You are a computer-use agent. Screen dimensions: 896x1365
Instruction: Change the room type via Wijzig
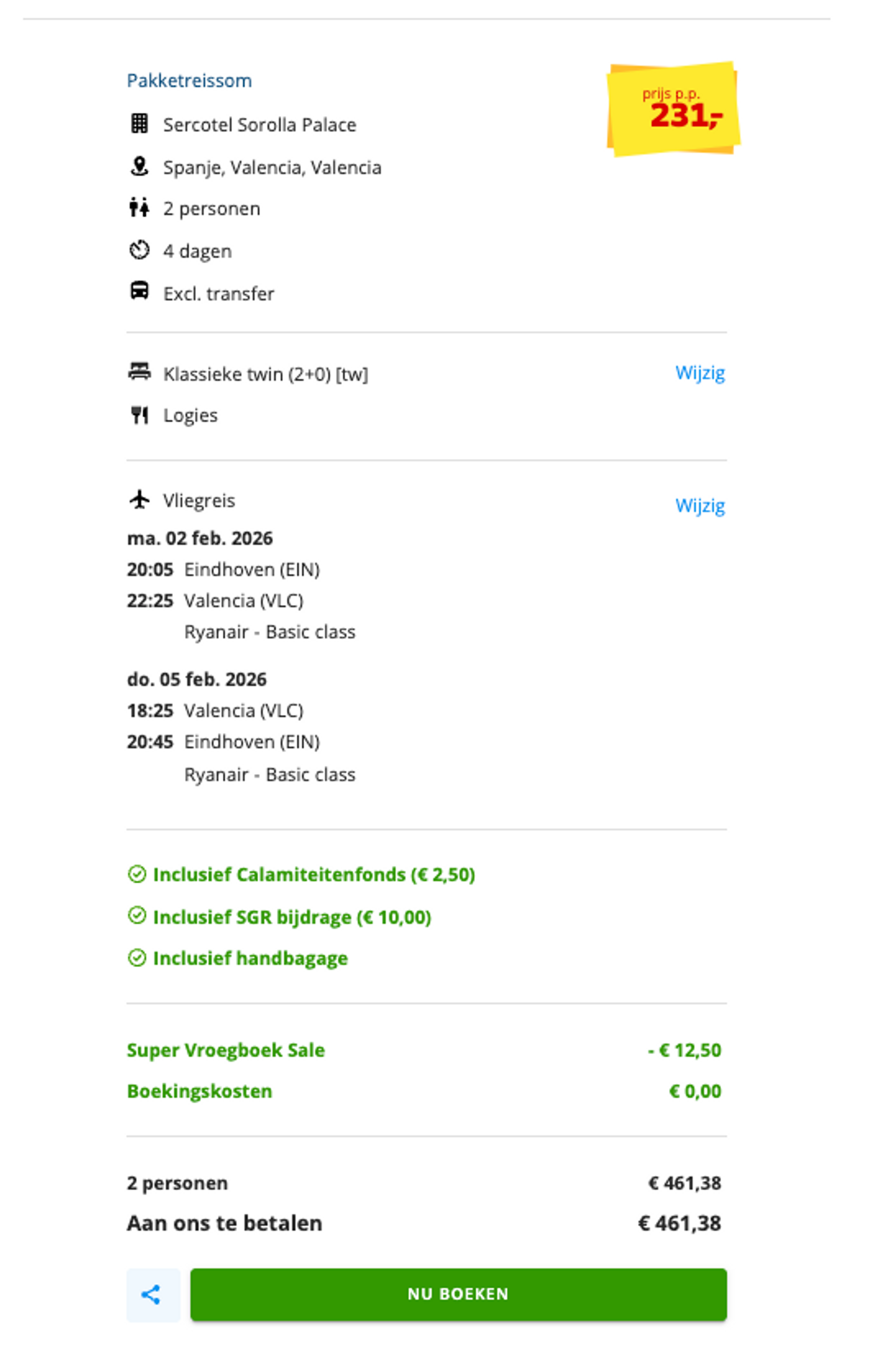(x=699, y=373)
